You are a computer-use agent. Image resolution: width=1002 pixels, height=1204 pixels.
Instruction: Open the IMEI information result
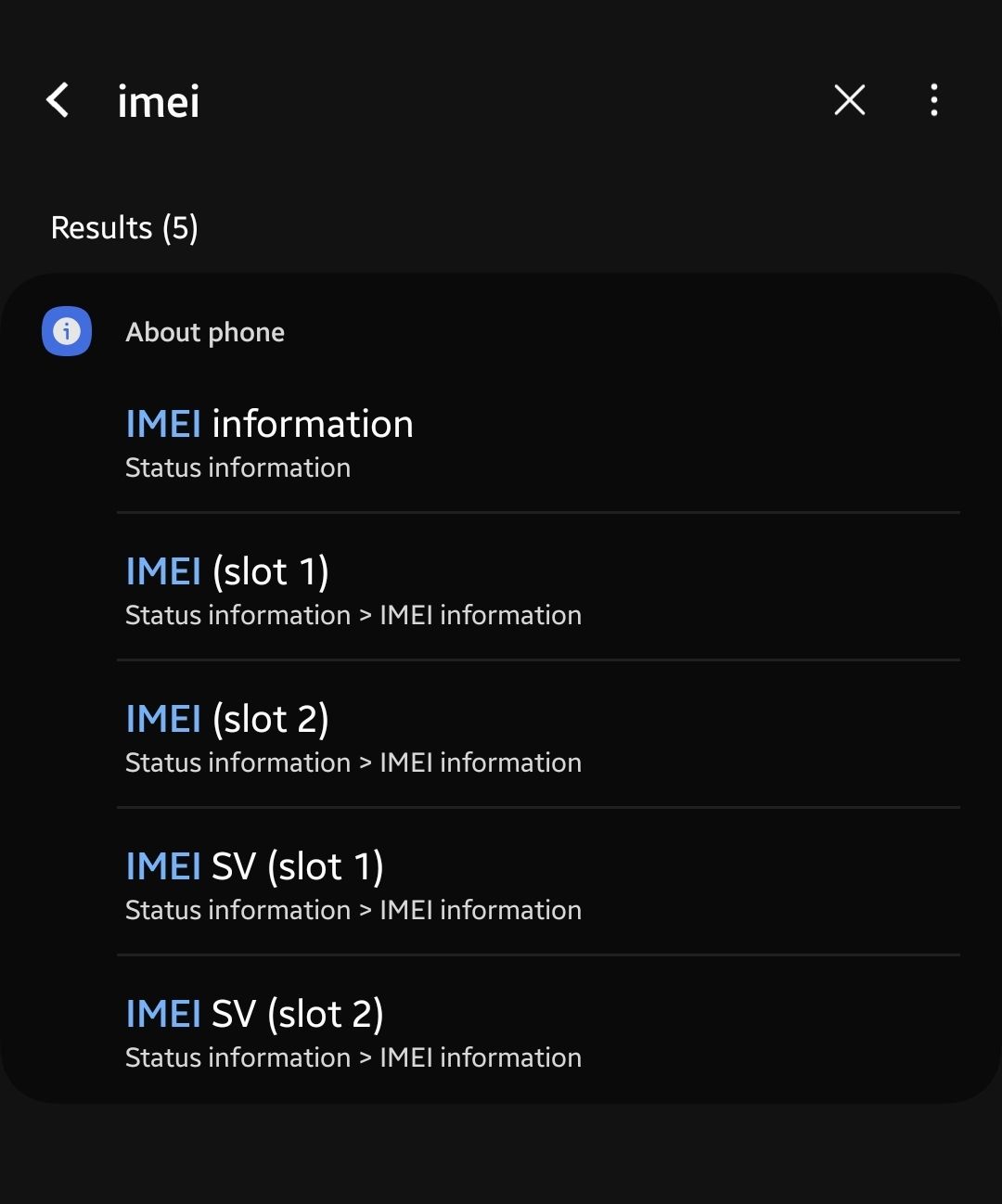(x=269, y=423)
